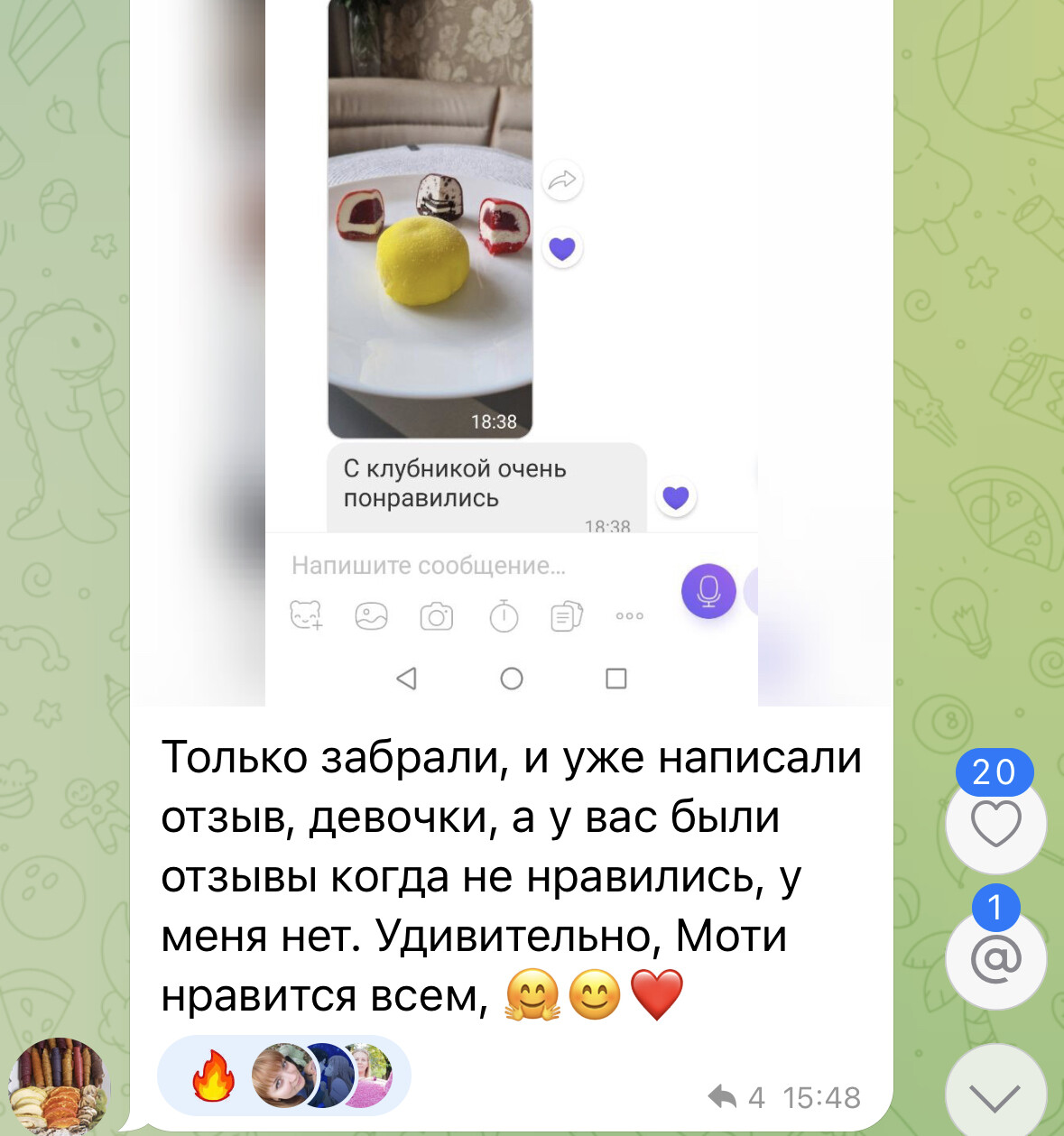The image size is (1064, 1136).
Task: Jump to the bottom of the chat
Action: click(995, 1095)
